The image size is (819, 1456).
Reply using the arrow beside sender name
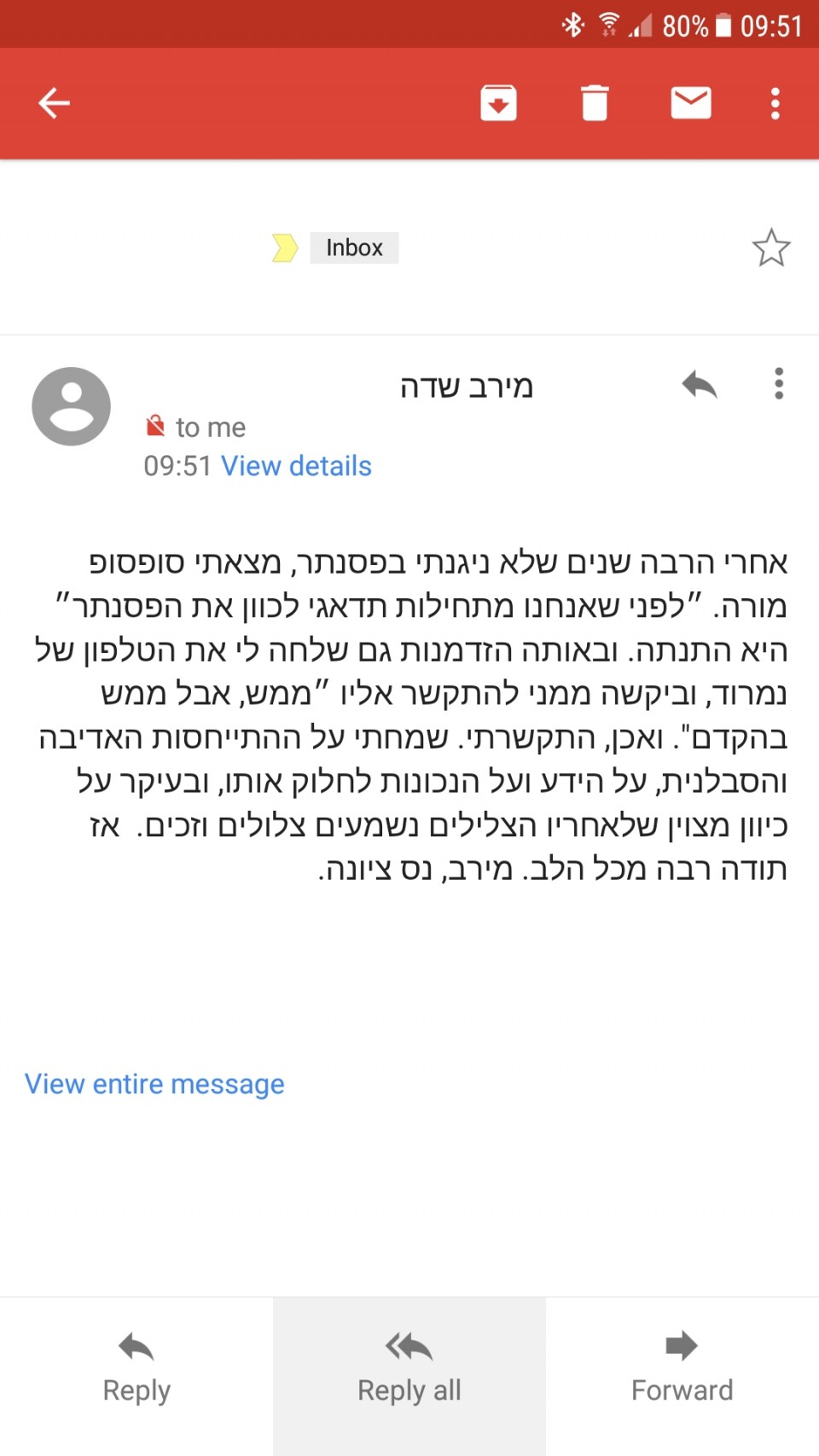coord(700,385)
